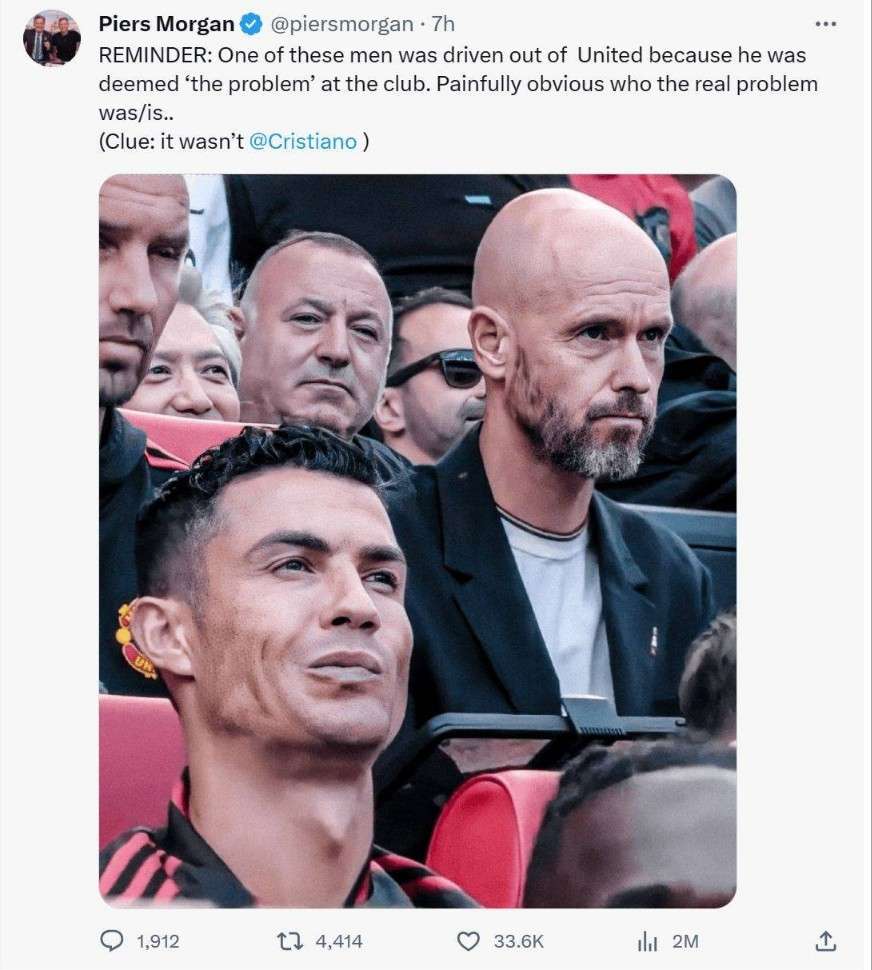872x970 pixels.
Task: Open the tweet's three-dot overflow menu
Action: pyautogui.click(x=824, y=24)
